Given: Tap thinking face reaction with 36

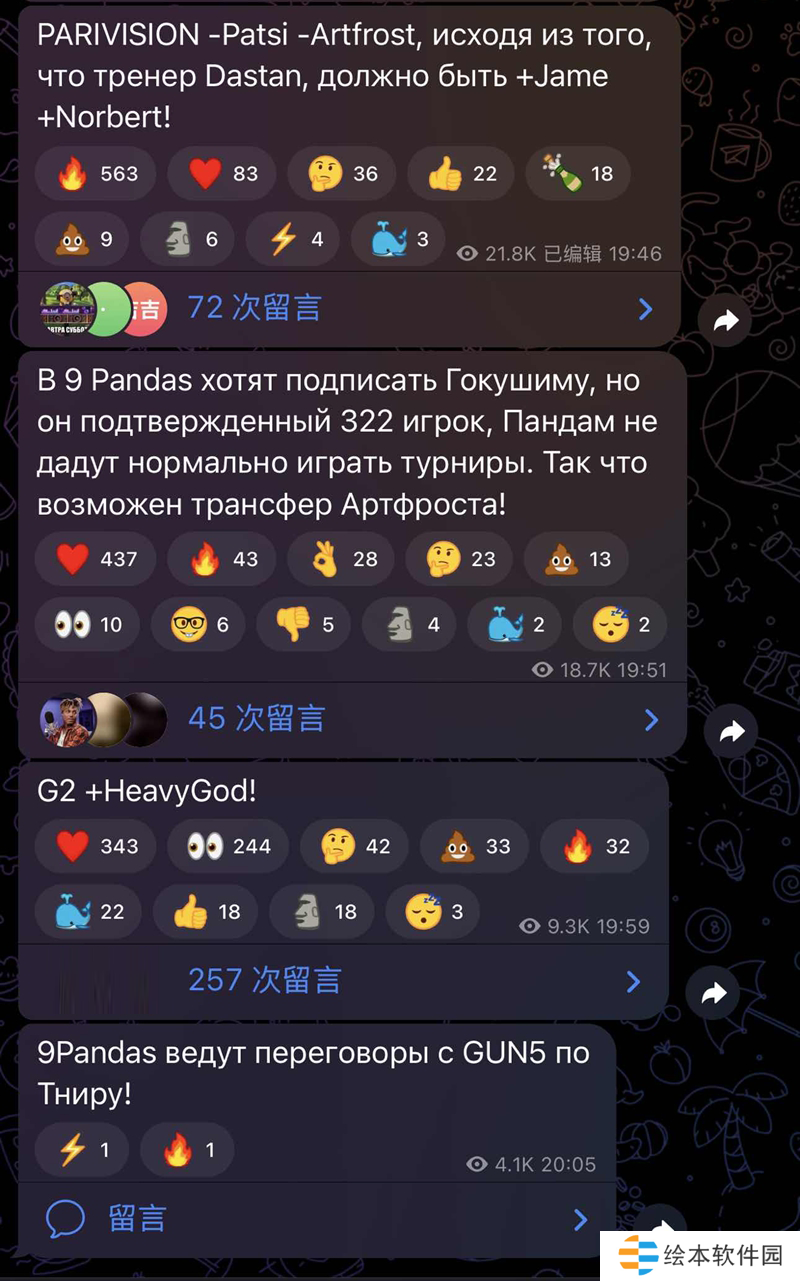Looking at the screenshot, I should click(345, 173).
